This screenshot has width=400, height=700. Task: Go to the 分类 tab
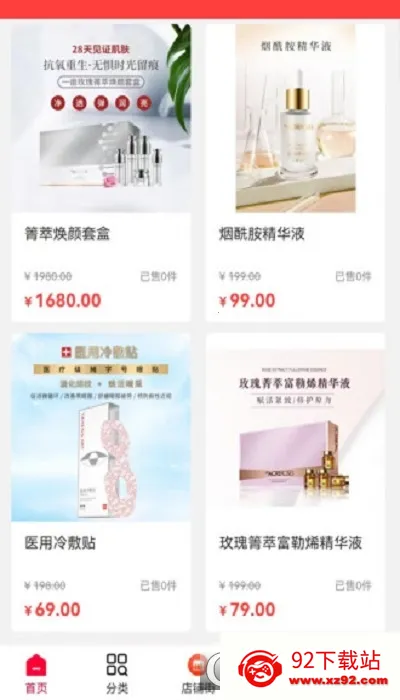point(117,673)
